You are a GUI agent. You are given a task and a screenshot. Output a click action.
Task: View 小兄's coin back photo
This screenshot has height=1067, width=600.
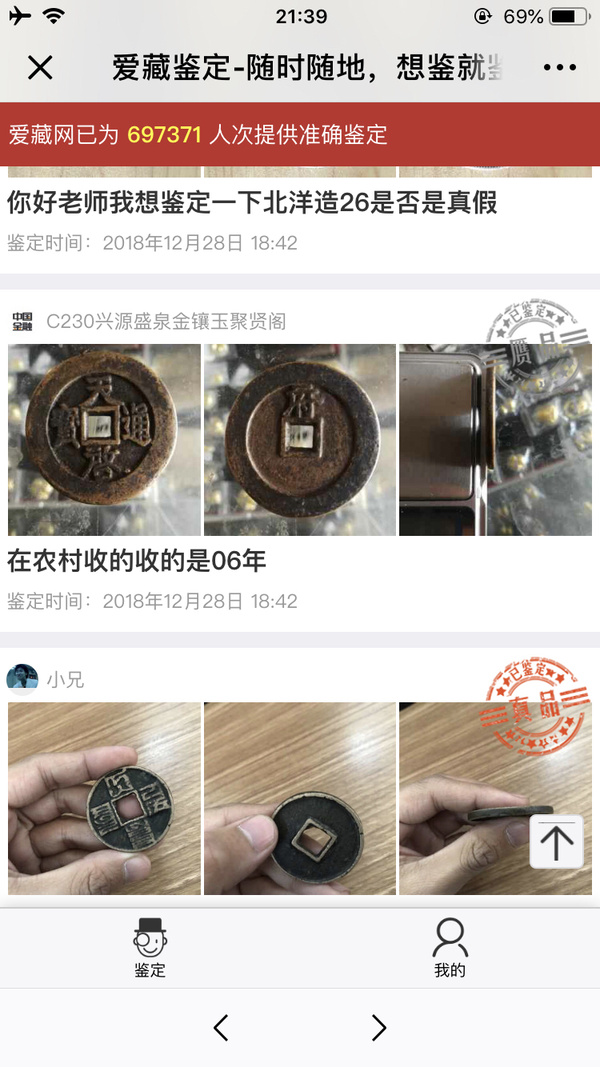click(300, 798)
